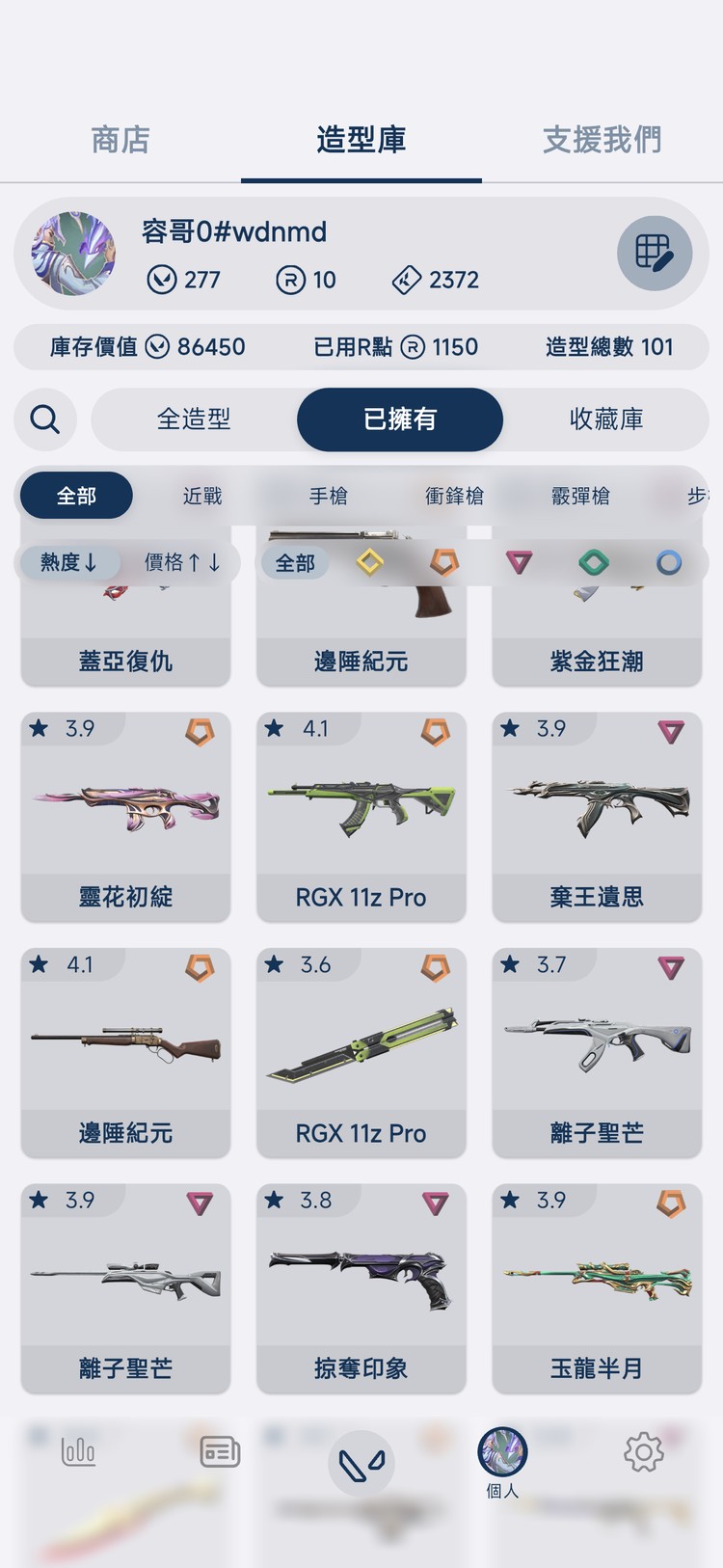Toggle the 價格 price sort direction
Screen dimensions: 723x1568
point(178,563)
